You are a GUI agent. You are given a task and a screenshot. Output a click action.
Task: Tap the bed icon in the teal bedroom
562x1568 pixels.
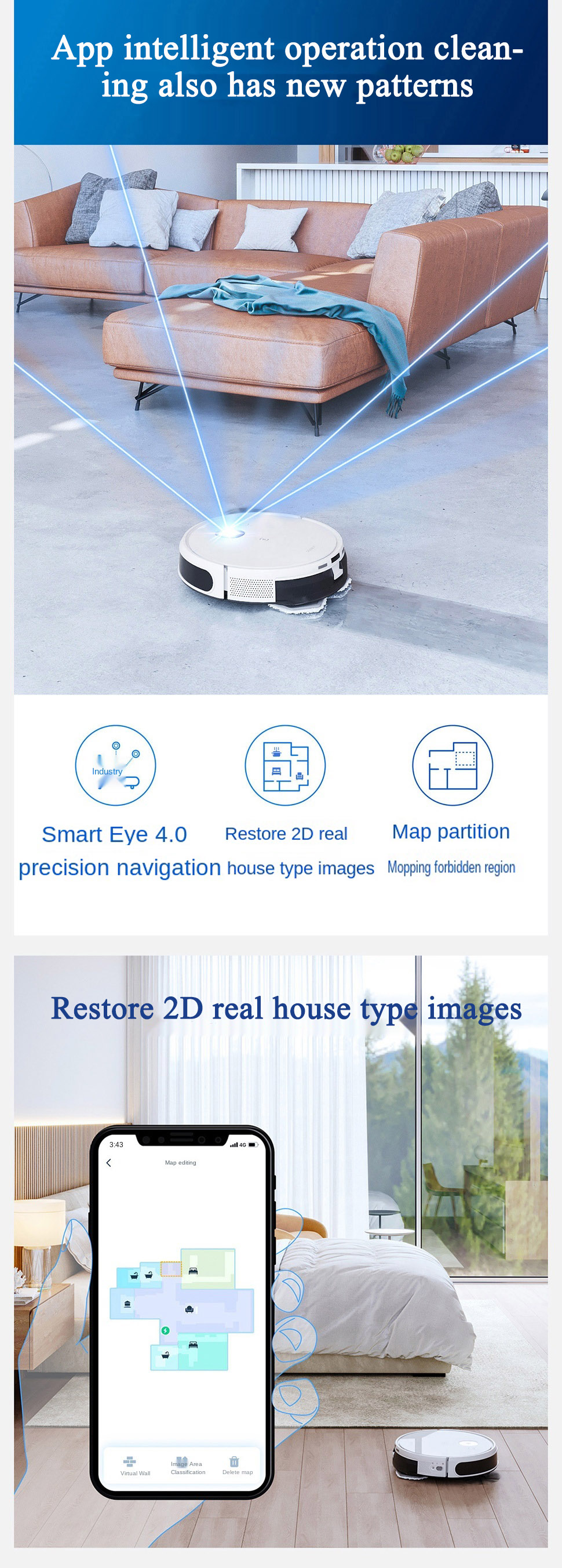pyautogui.click(x=193, y=1345)
